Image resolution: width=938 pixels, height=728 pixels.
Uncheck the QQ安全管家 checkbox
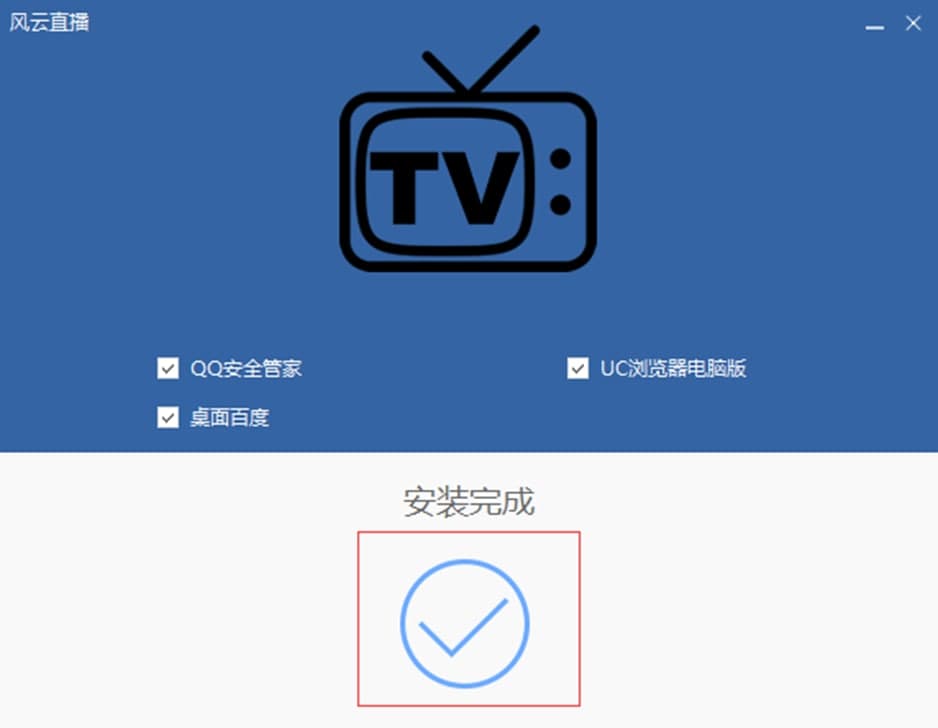pos(168,369)
